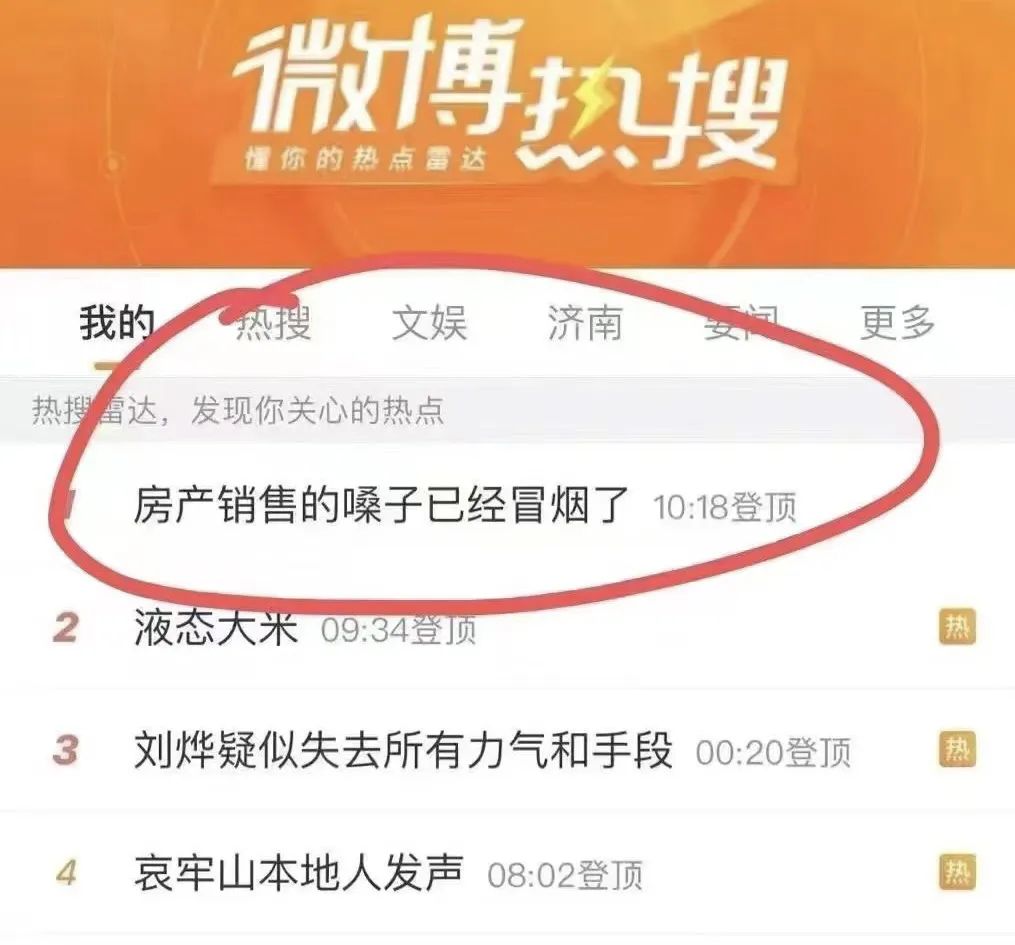Open the hot search 液态大米
Screen dimensions: 1015x945
[216, 629]
